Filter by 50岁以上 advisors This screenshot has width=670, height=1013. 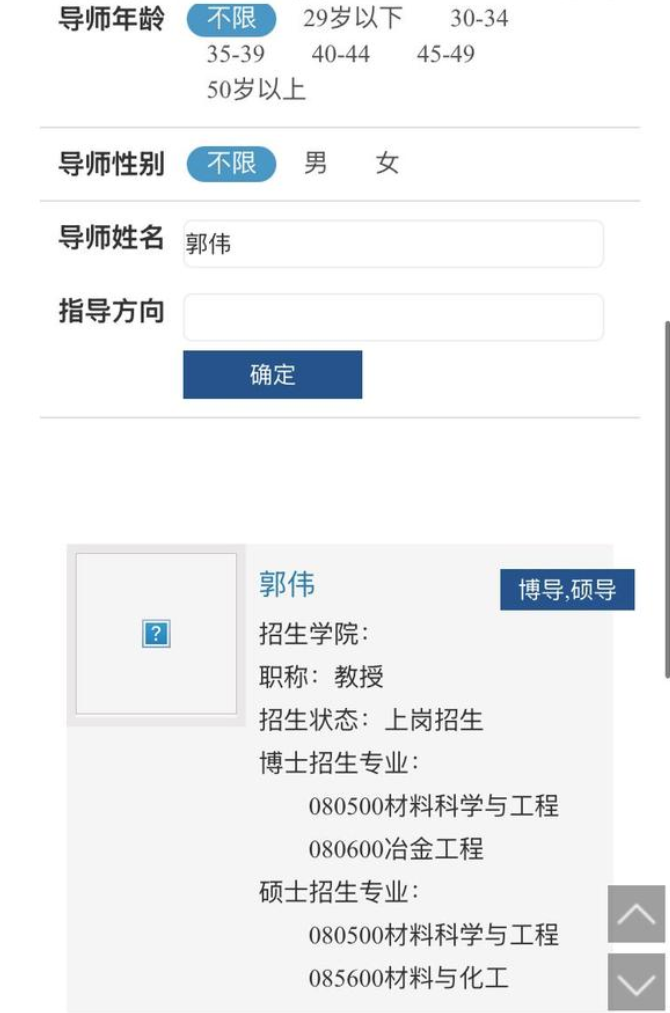pyautogui.click(x=256, y=90)
